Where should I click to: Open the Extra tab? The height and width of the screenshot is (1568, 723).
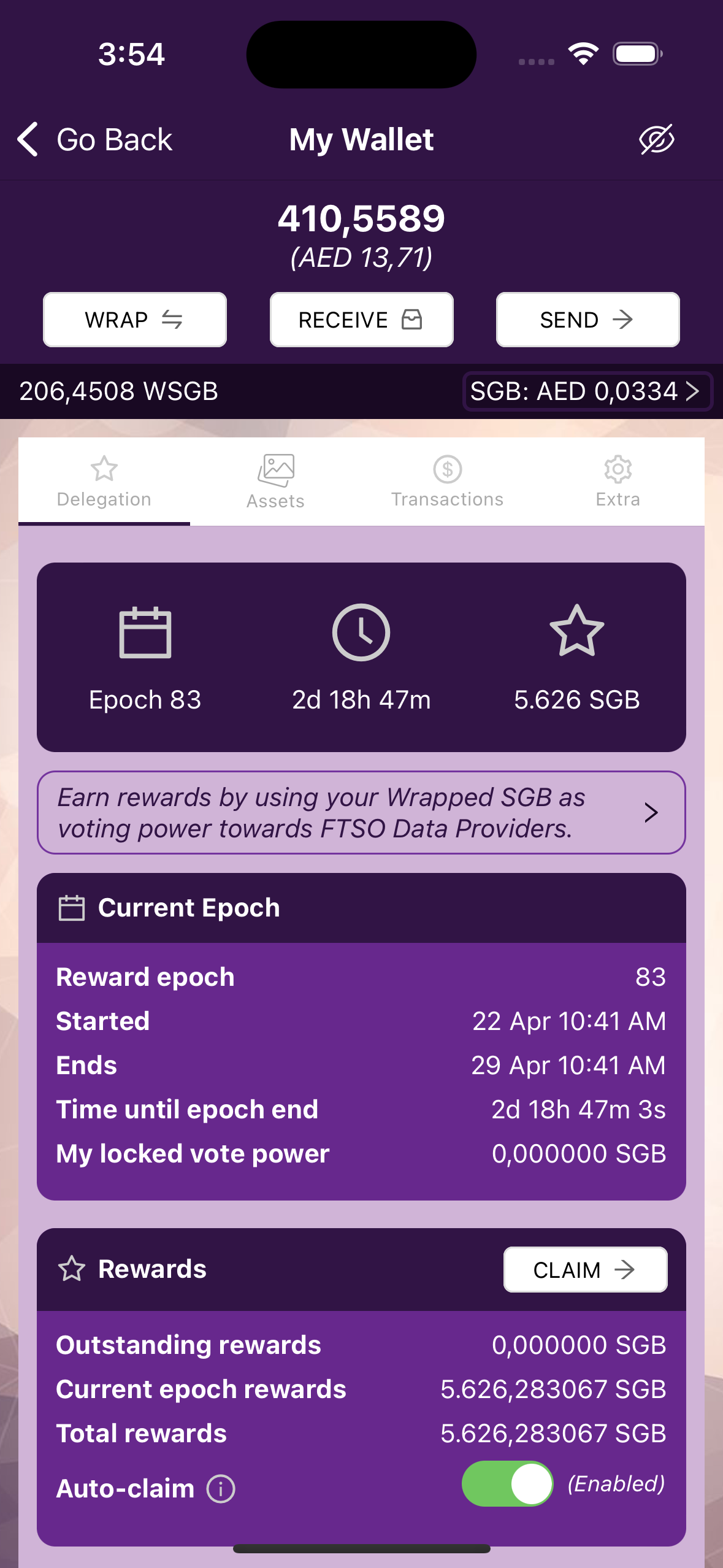coord(618,482)
